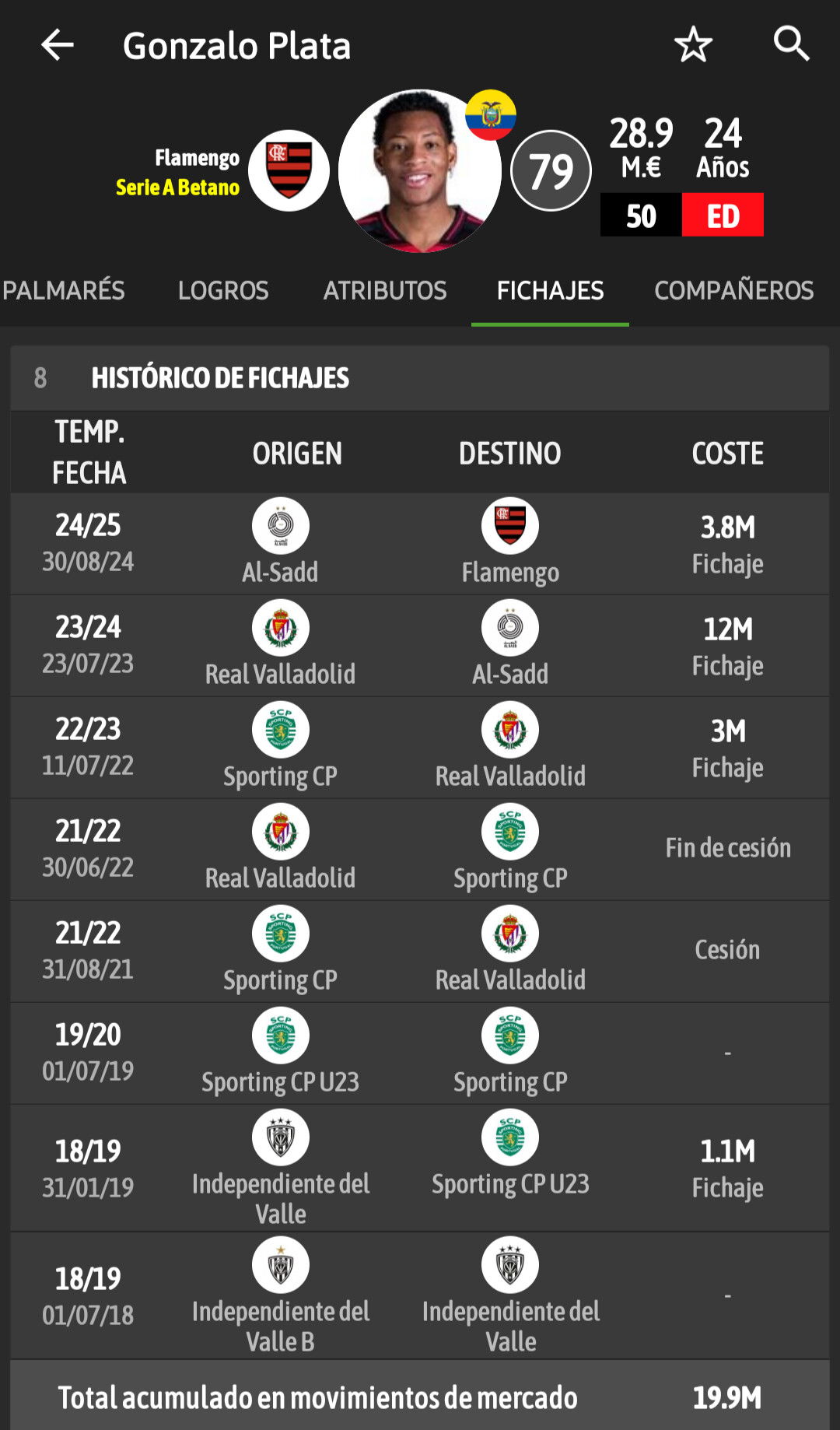Image resolution: width=840 pixels, height=1430 pixels.
Task: Open the Fin de cesión transfer row
Action: point(420,850)
